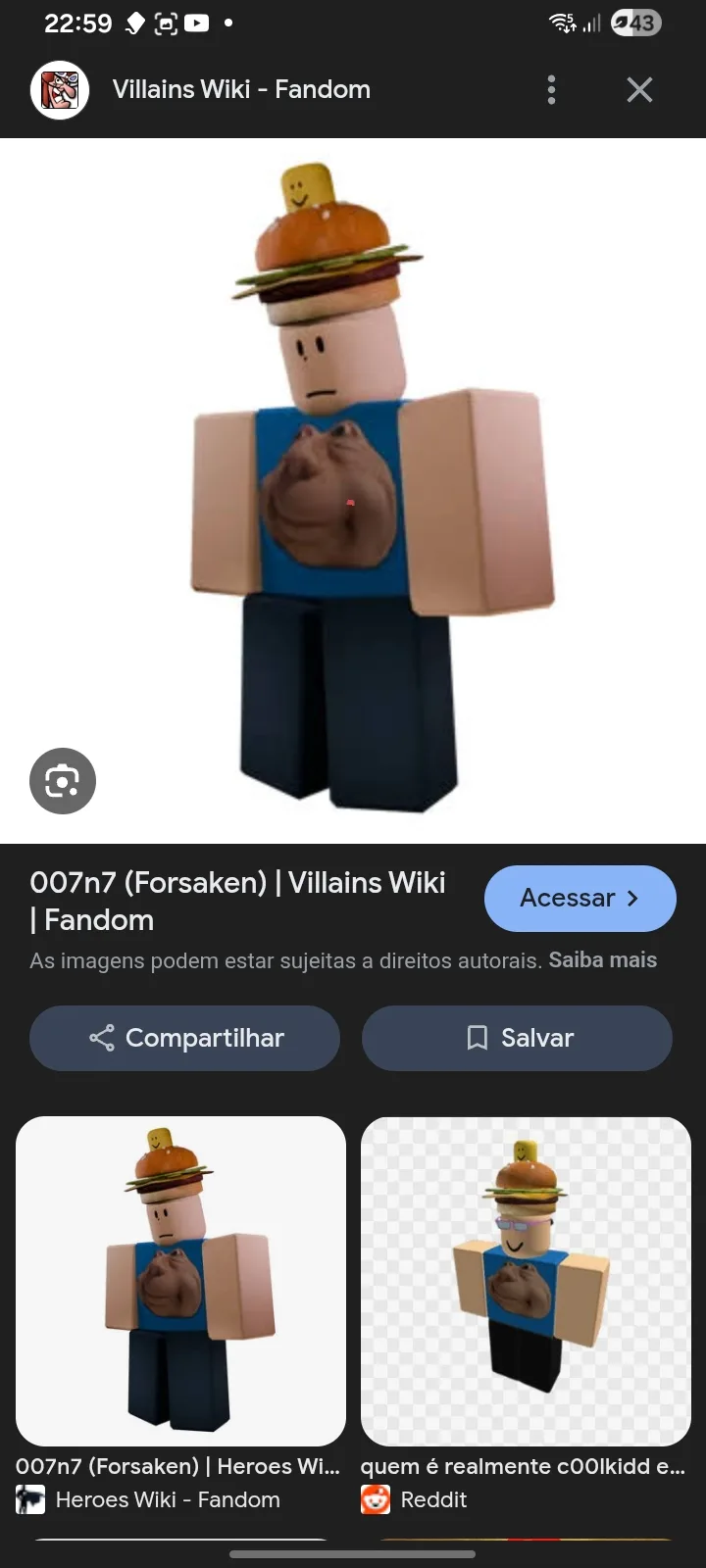706x1568 pixels.
Task: Open the Saiba mais link
Action: [602, 960]
